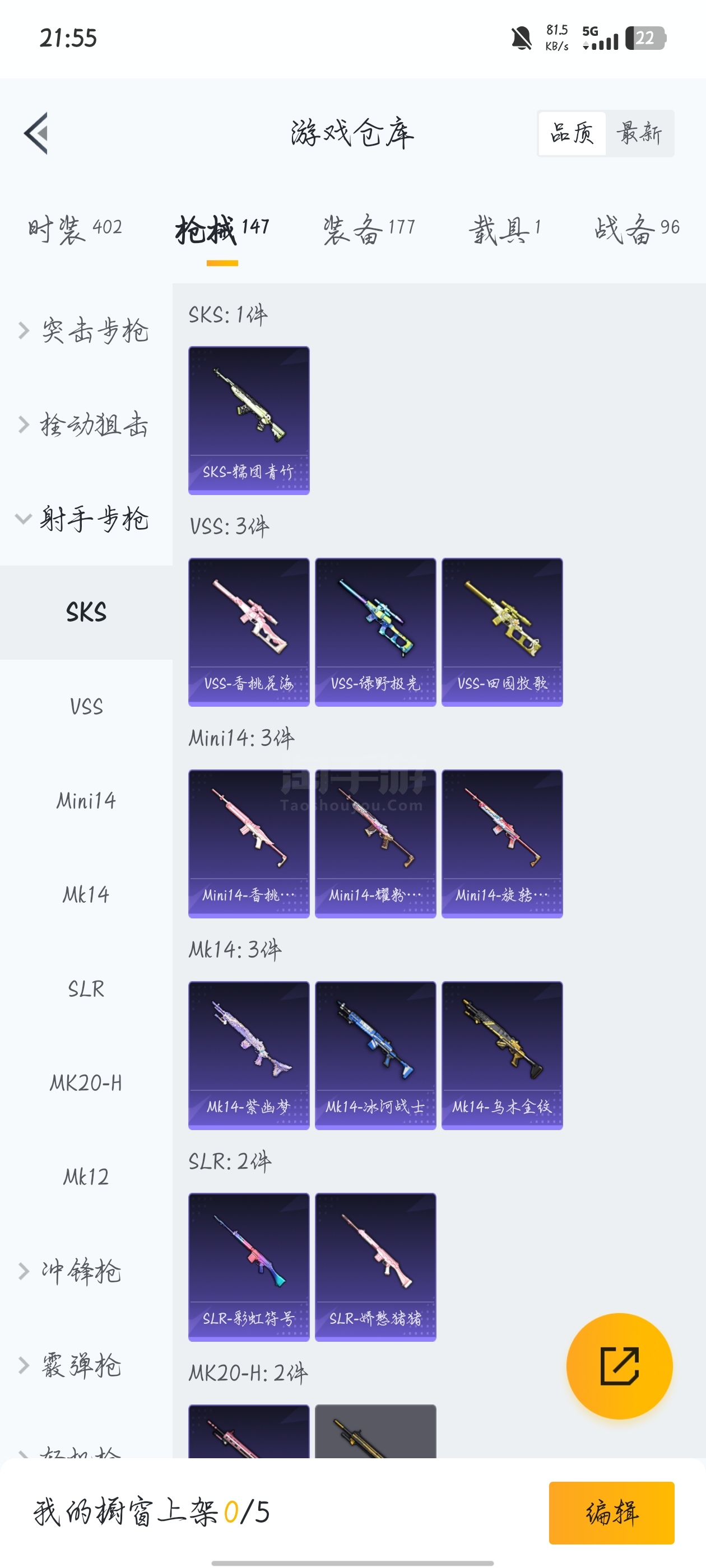Select Mk14 in the sidebar
The image size is (706, 1568).
tap(86, 894)
